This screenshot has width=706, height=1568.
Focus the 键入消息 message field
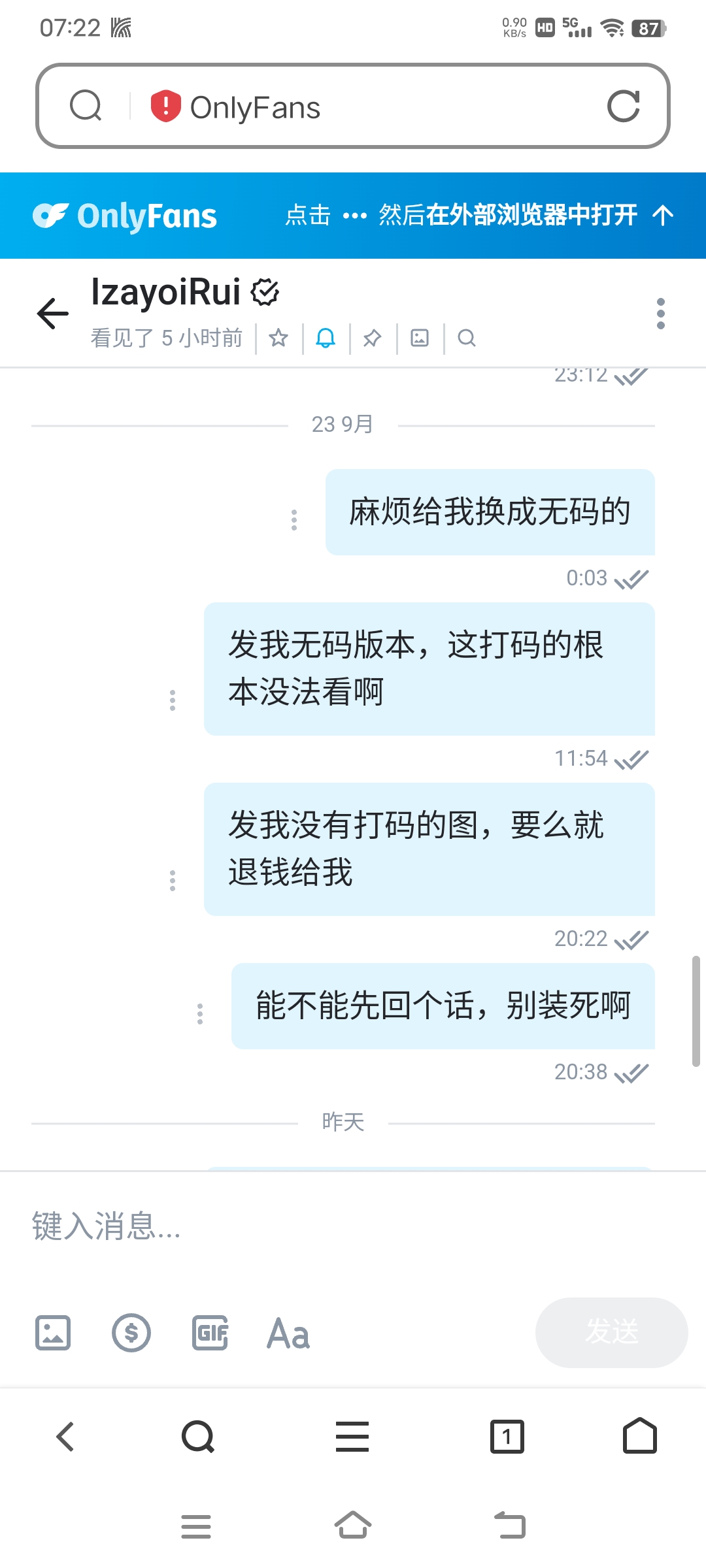click(353, 1226)
